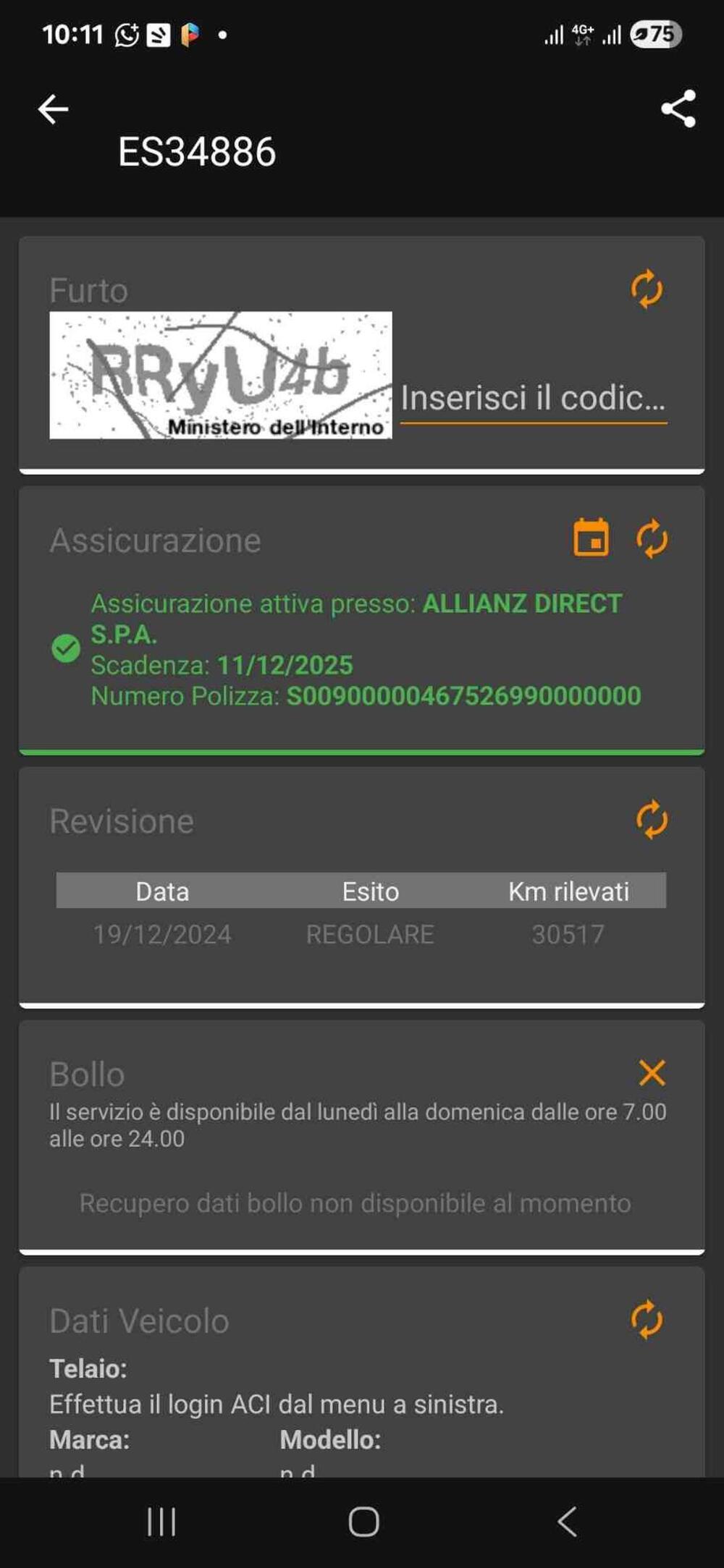The height and width of the screenshot is (1568, 724).
Task: Open the Bollo section
Action: 87,1074
